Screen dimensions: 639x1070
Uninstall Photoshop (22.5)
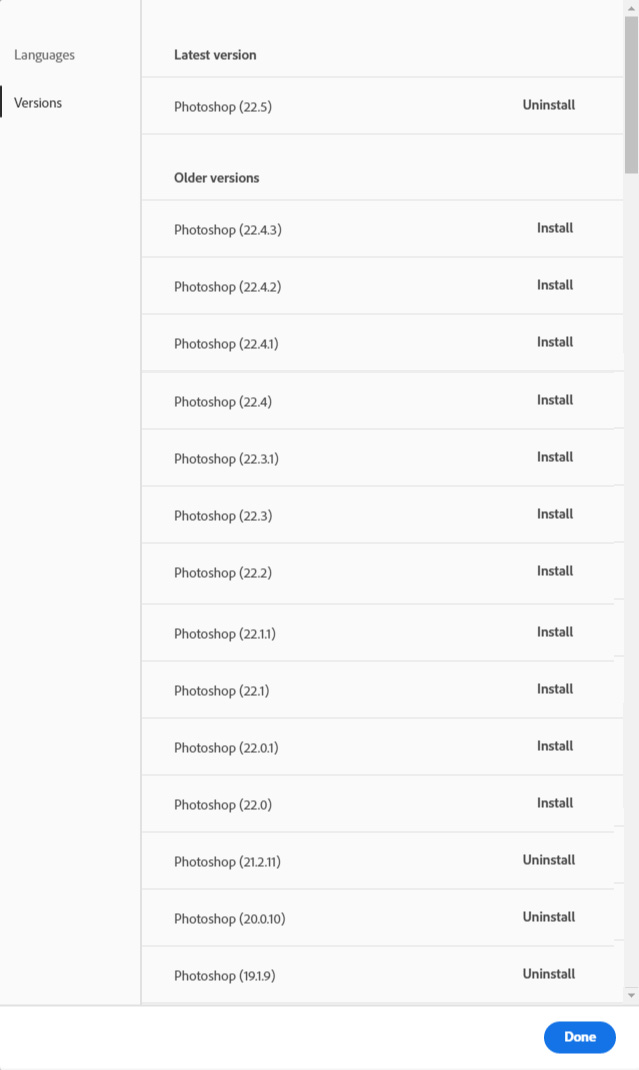[x=548, y=105]
